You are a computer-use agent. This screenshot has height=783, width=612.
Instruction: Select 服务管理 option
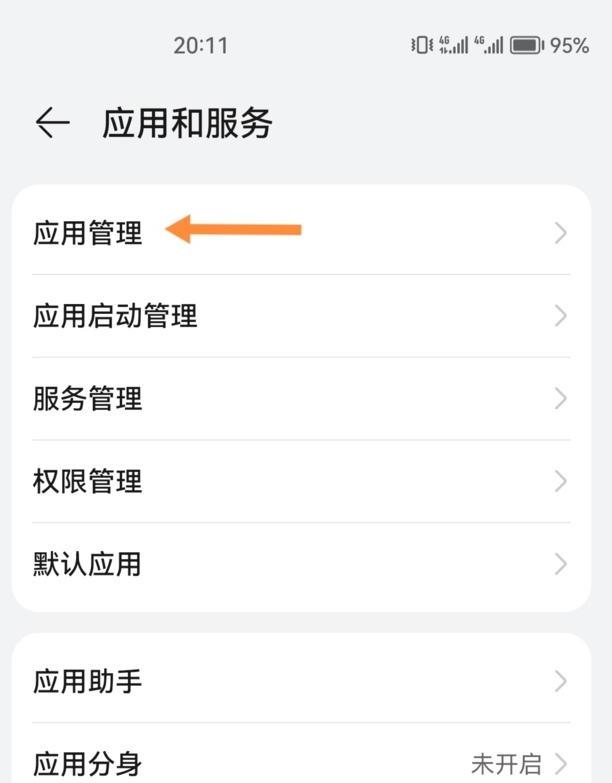pos(300,399)
